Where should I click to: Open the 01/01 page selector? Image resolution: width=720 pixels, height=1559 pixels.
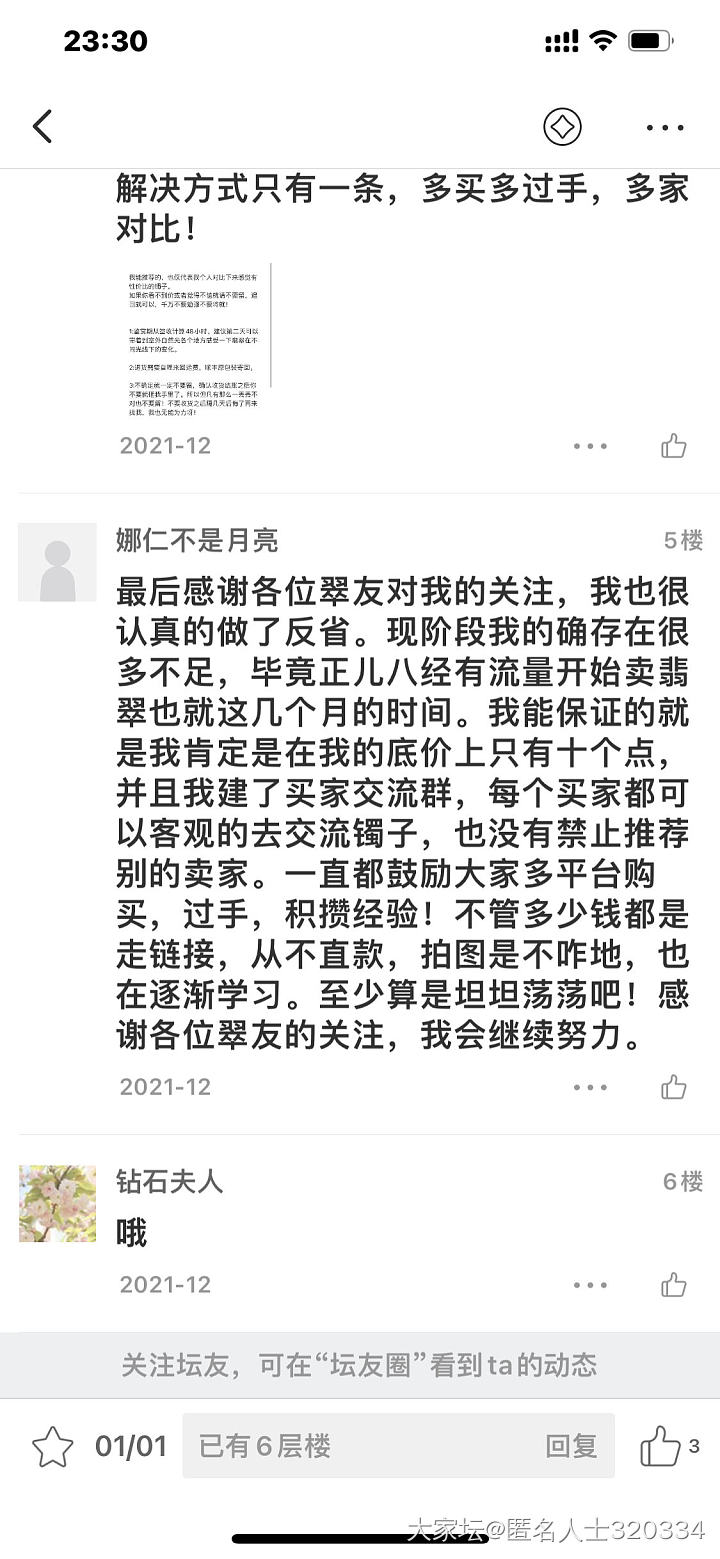pyautogui.click(x=130, y=1446)
